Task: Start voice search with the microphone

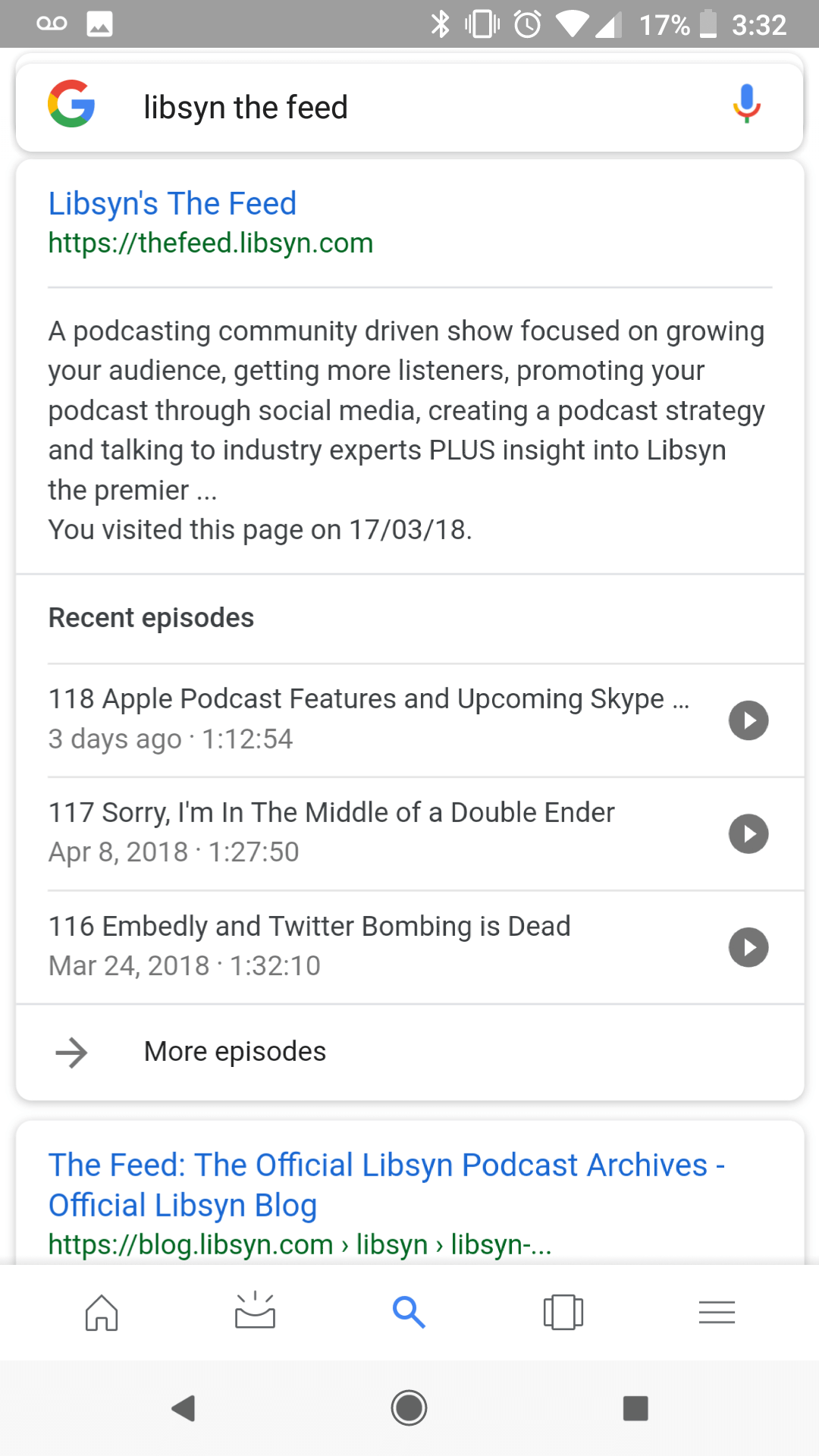Action: click(746, 104)
